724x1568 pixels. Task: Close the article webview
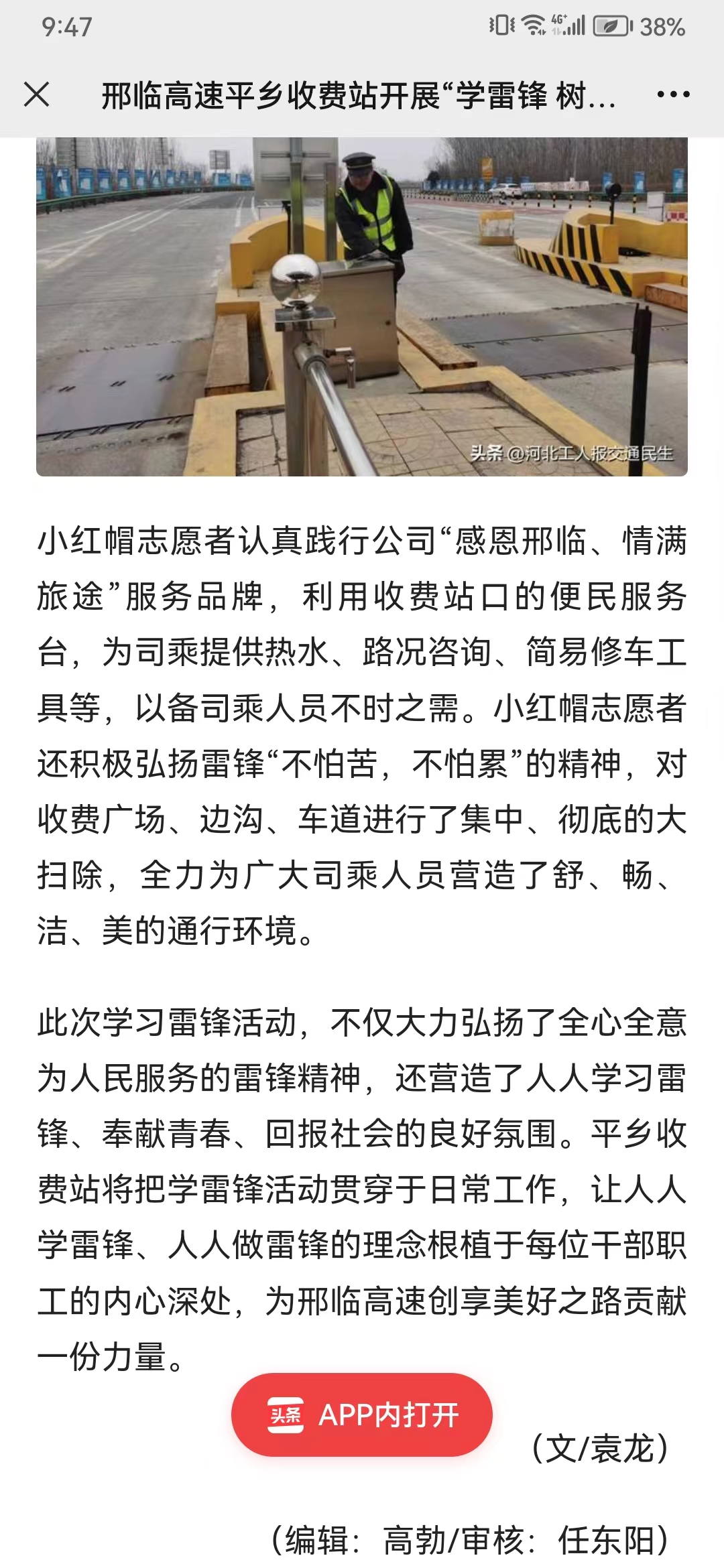click(37, 94)
